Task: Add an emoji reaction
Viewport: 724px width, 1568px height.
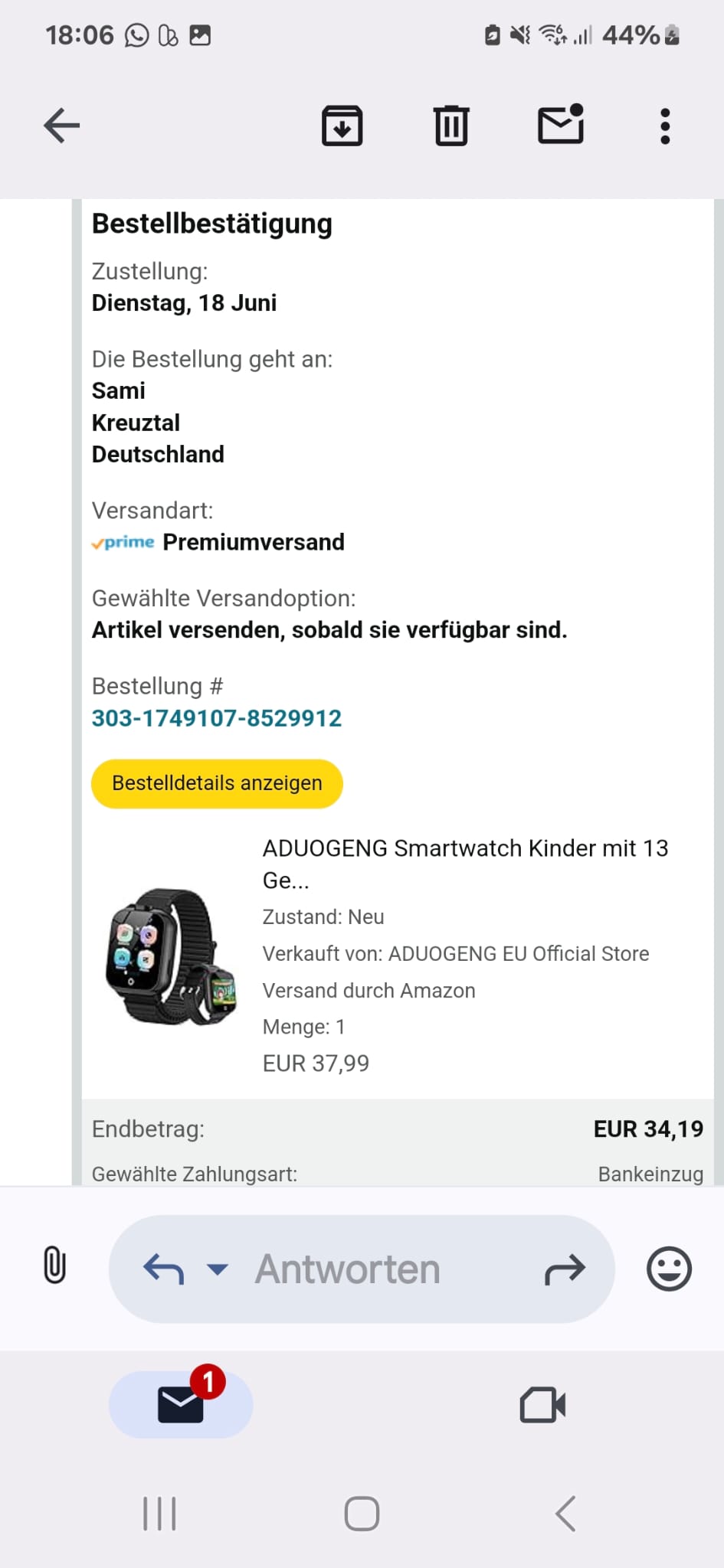Action: tap(669, 1269)
